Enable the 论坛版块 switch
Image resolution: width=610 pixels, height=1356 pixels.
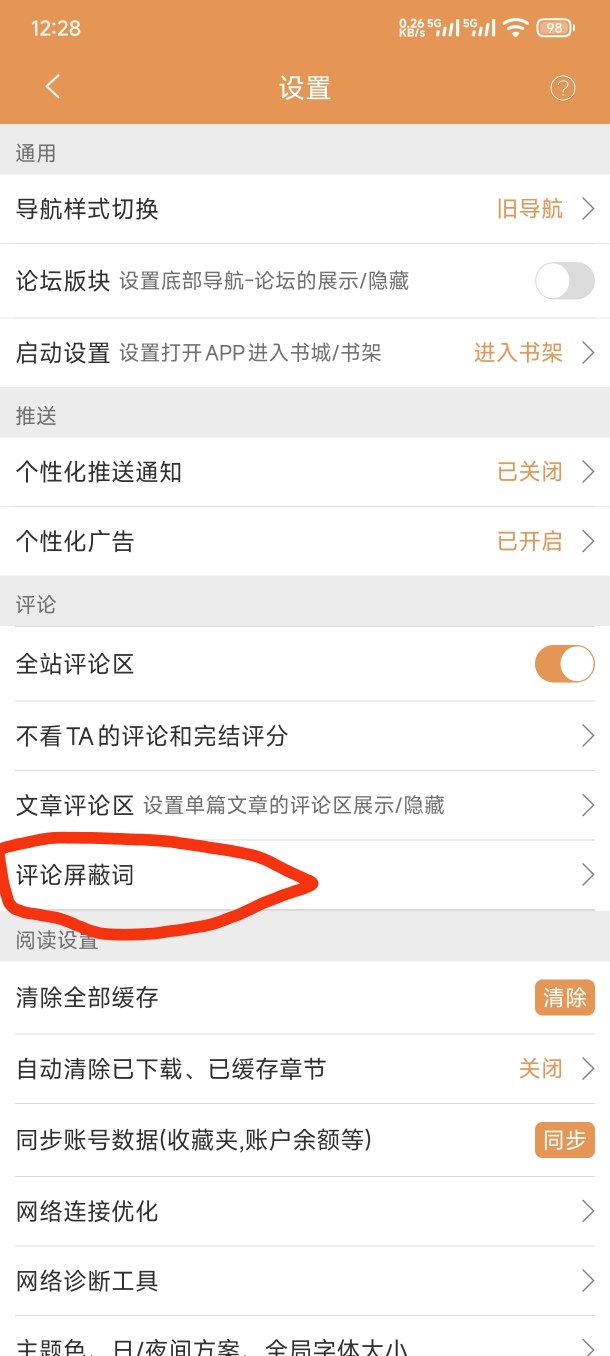pyautogui.click(x=565, y=281)
